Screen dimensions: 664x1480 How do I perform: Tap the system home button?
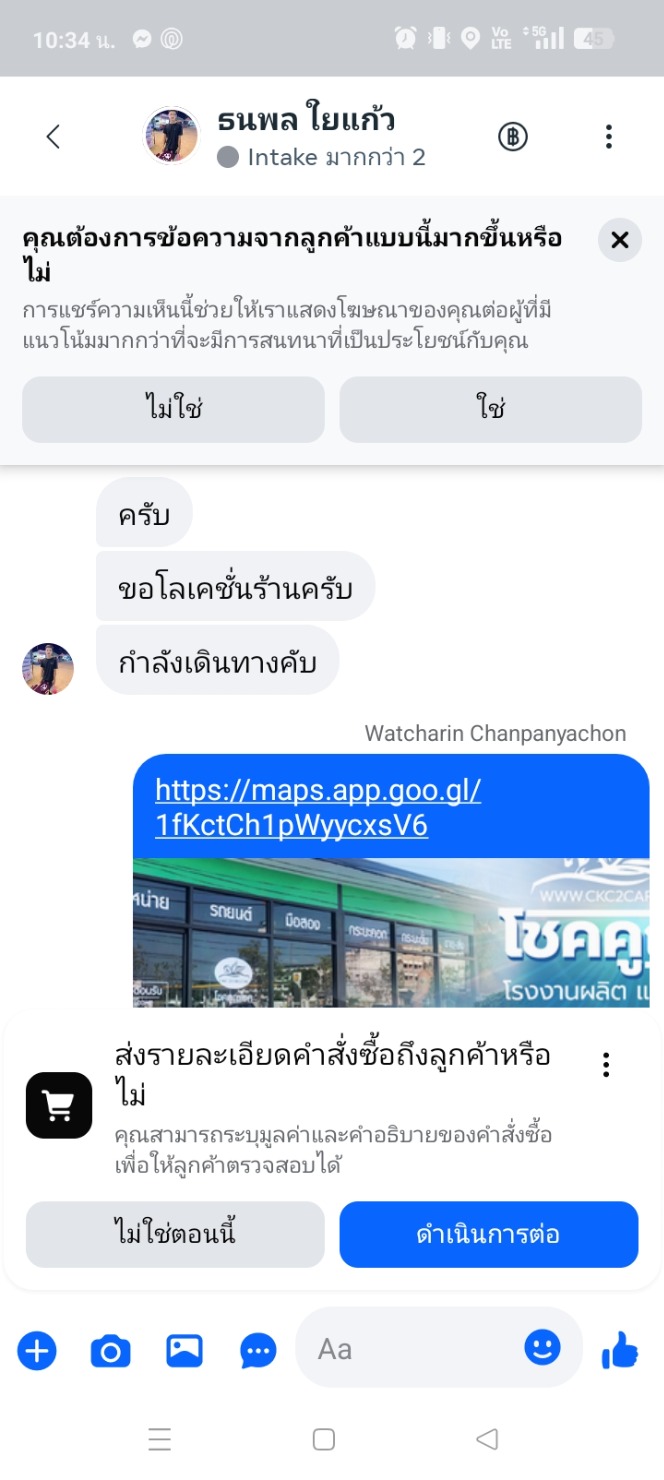point(323,1439)
